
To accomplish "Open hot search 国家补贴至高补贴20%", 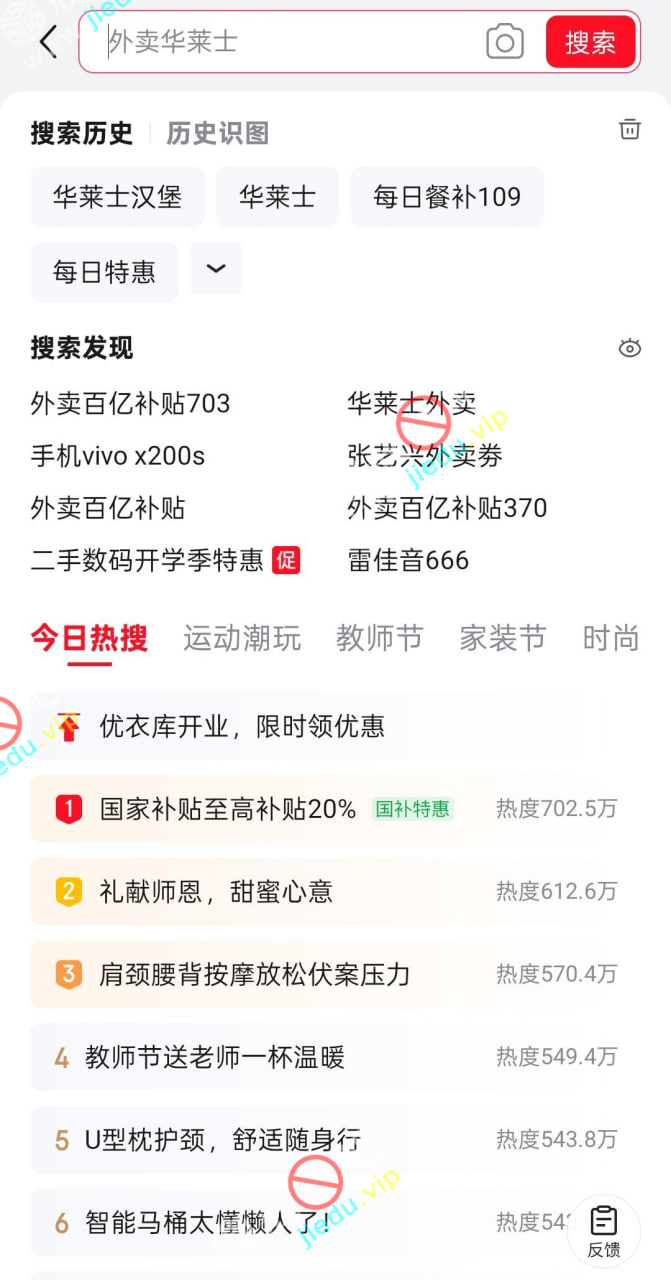I will 228,808.
